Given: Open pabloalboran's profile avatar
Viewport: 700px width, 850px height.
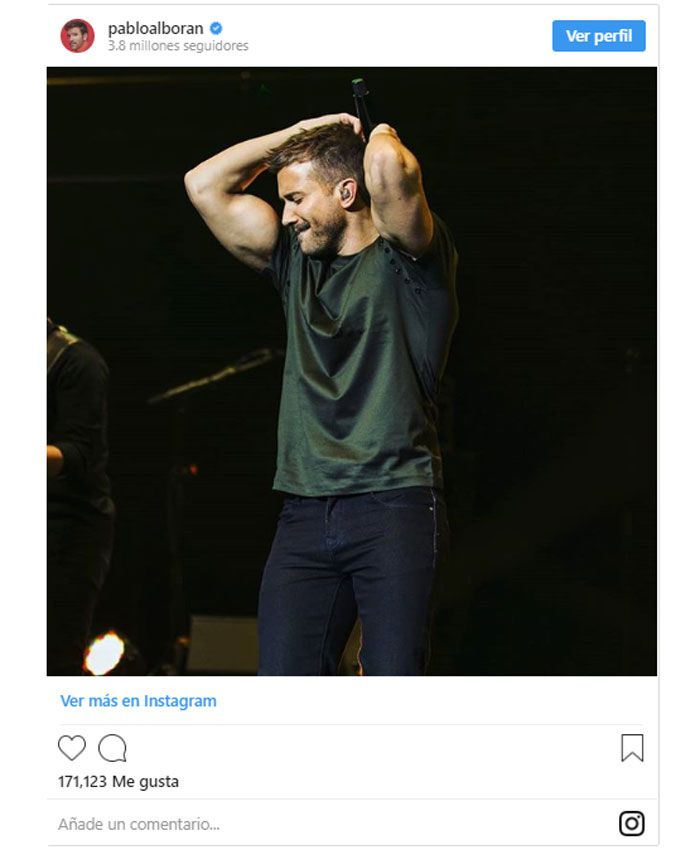Looking at the screenshot, I should [77, 36].
